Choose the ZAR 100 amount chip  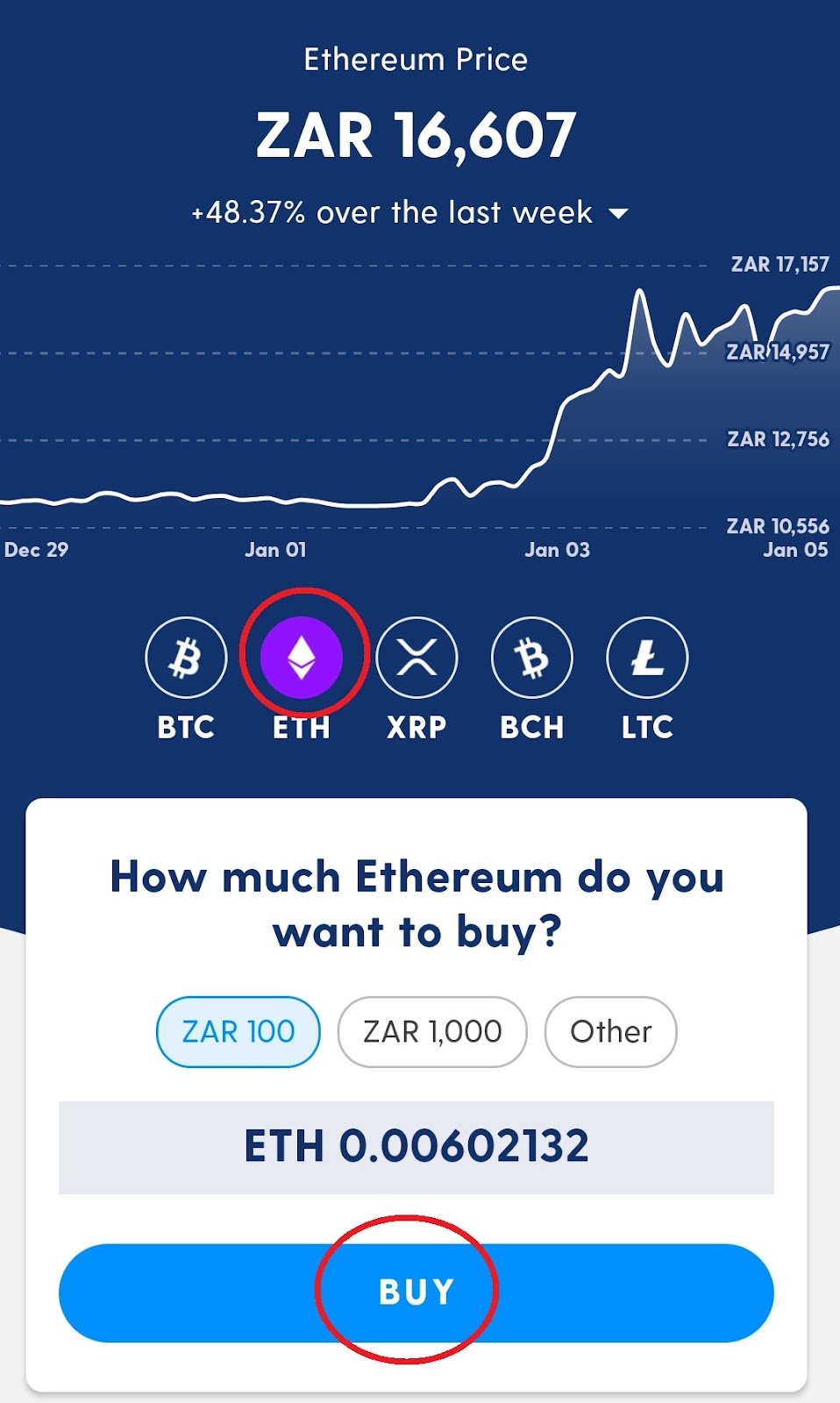pyautogui.click(x=238, y=1032)
